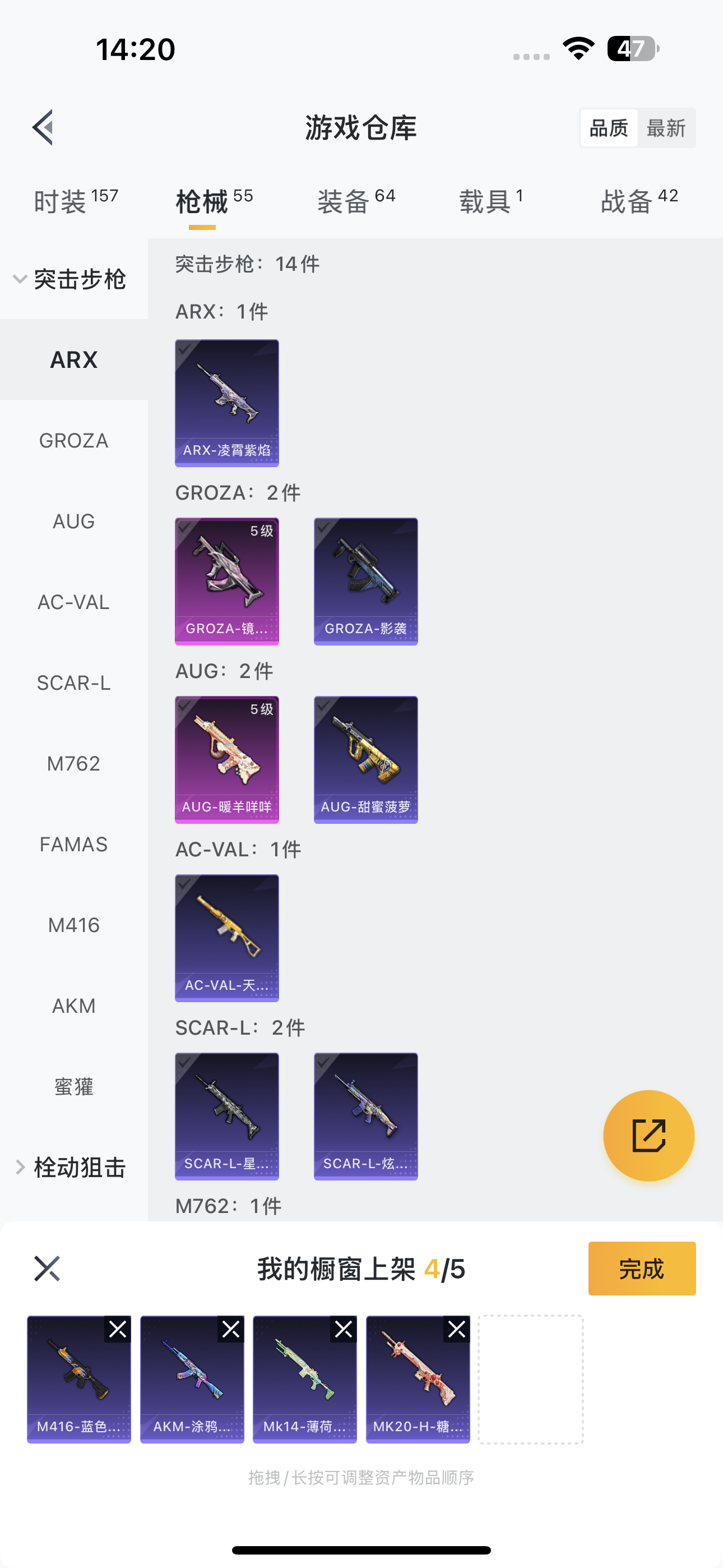
Task: Select the ARX-凌霄紫焰 skin
Action: [227, 403]
